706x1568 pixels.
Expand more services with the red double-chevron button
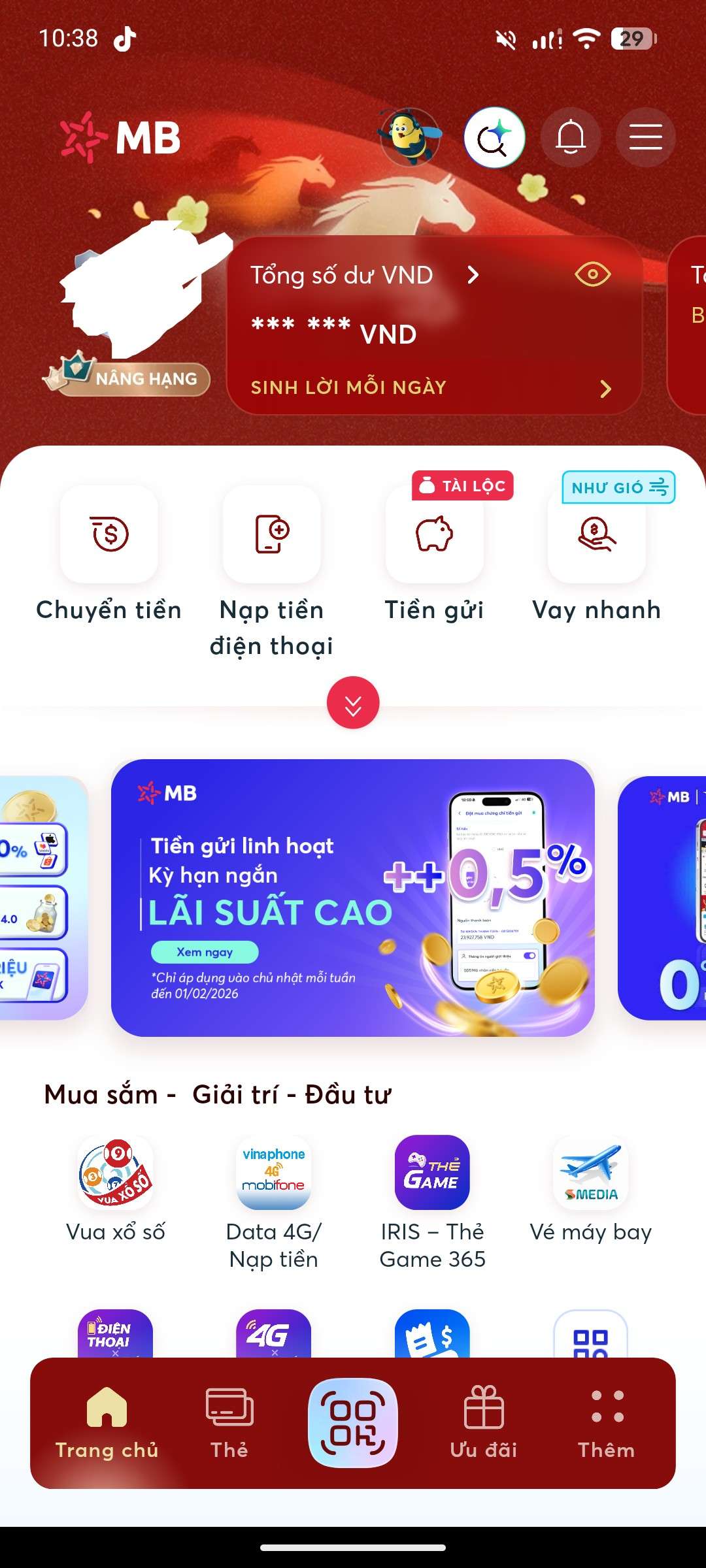pyautogui.click(x=353, y=703)
